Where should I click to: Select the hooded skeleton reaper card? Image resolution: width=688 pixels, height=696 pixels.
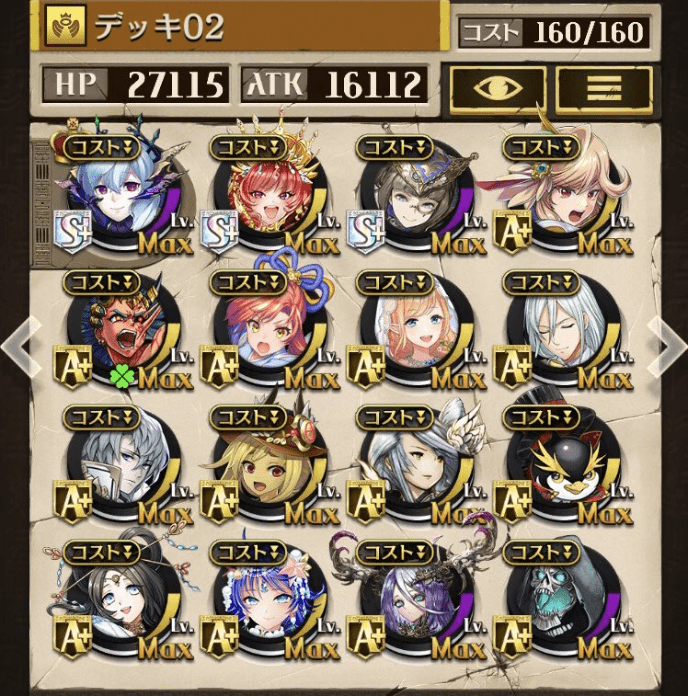(557, 603)
